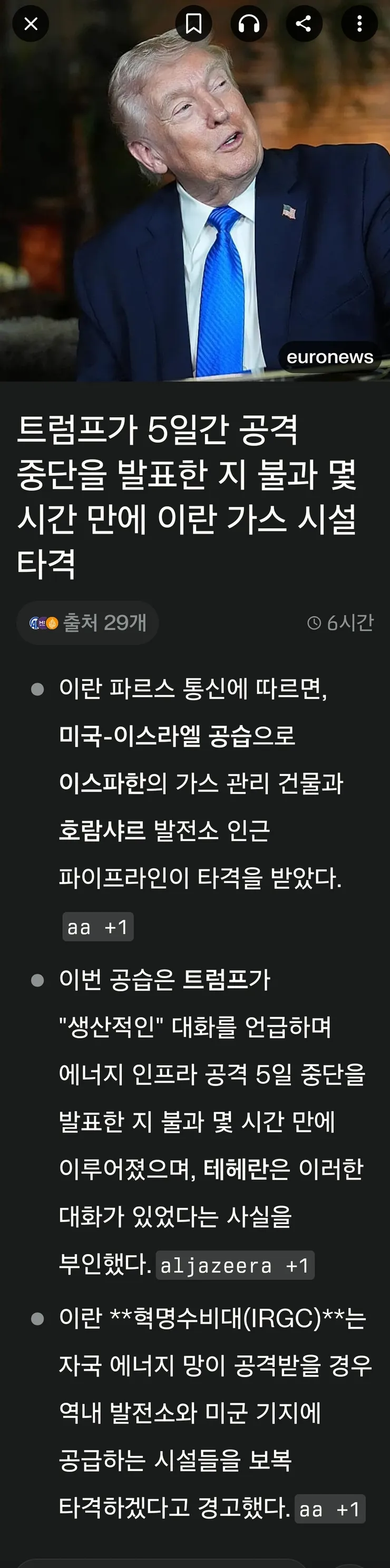Listen to the article with headphones icon
Image resolution: width=390 pixels, height=1568 pixels.
point(249,24)
